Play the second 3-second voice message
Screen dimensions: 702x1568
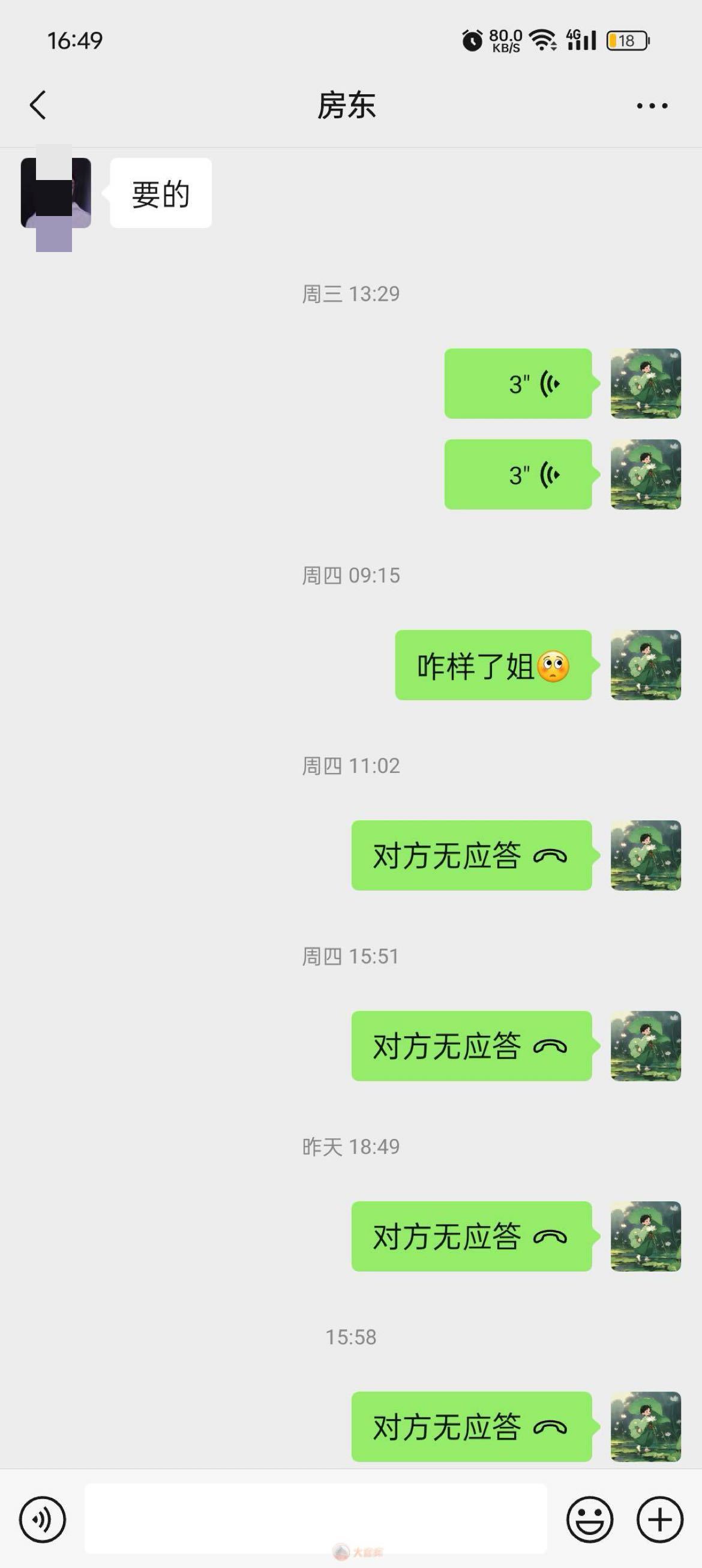tap(518, 474)
